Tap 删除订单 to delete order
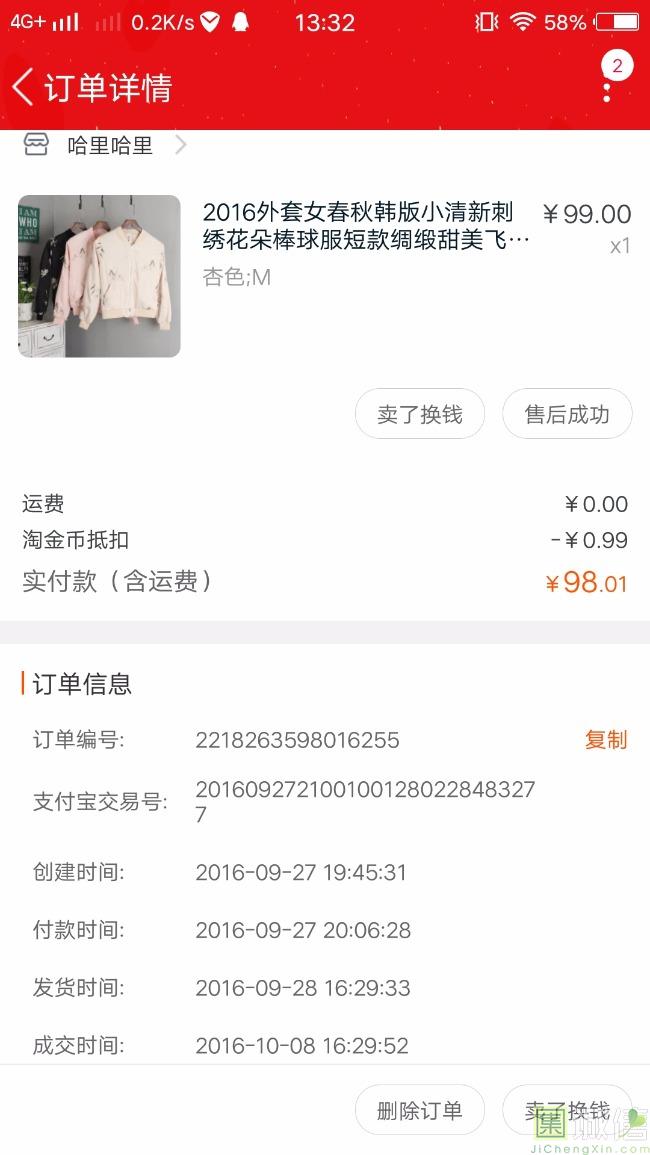Image resolution: width=650 pixels, height=1155 pixels. (x=420, y=1110)
